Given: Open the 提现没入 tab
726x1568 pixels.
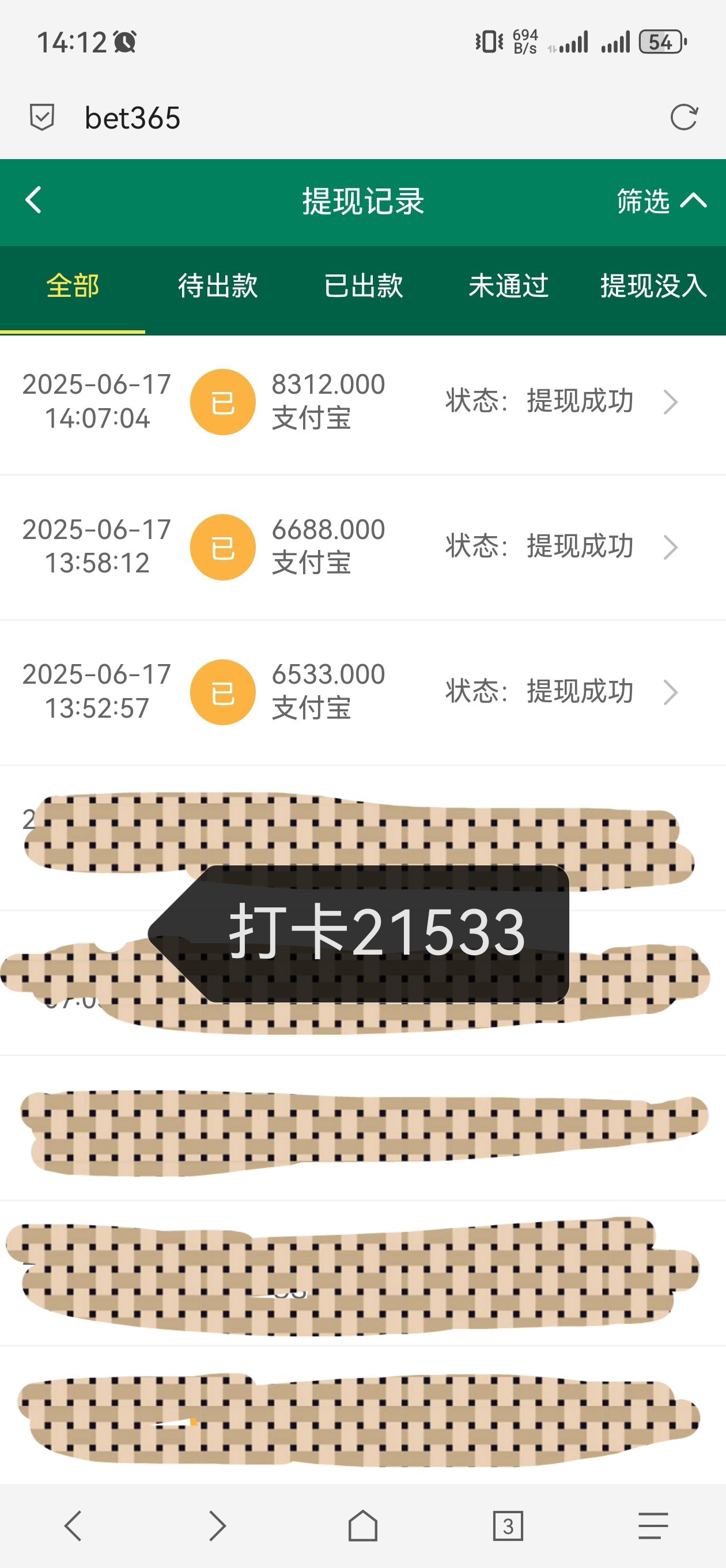Looking at the screenshot, I should pyautogui.click(x=653, y=286).
